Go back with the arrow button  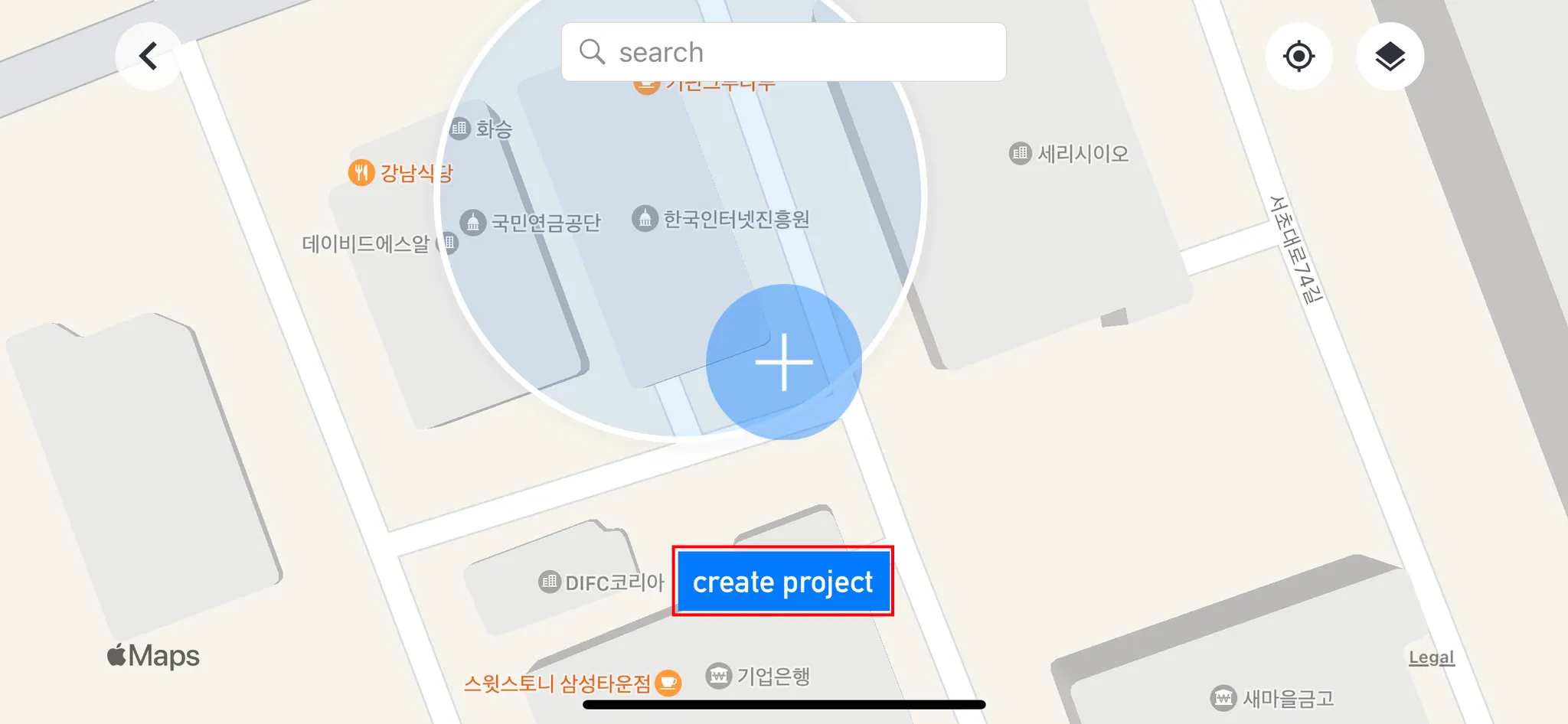coord(149,56)
